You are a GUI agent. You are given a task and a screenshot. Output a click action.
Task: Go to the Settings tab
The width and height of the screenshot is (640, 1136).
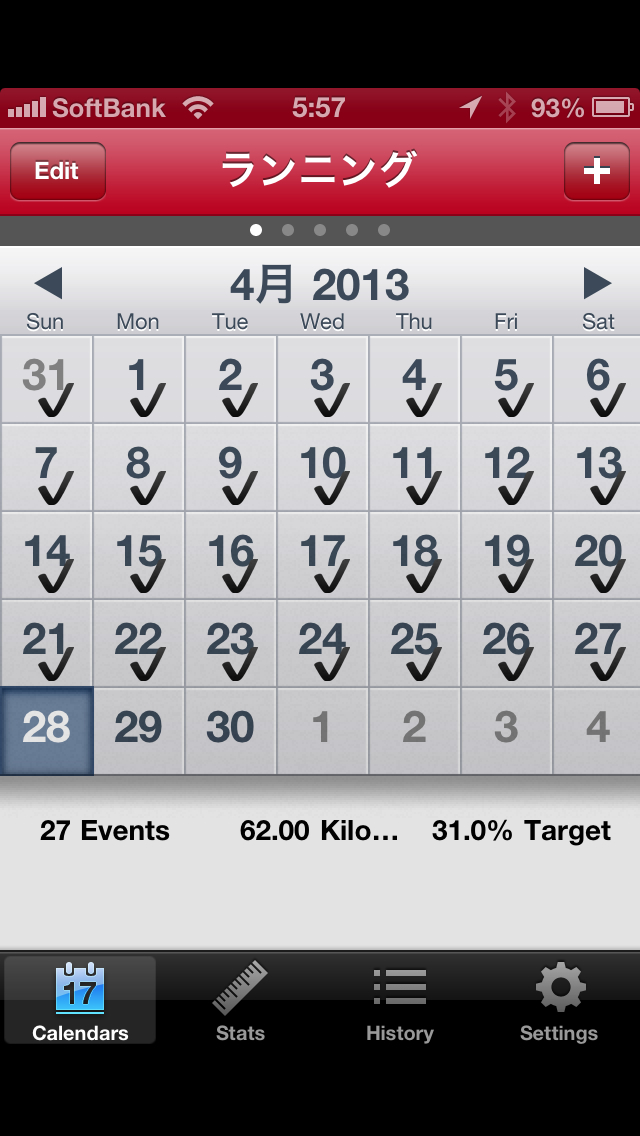point(559,1001)
